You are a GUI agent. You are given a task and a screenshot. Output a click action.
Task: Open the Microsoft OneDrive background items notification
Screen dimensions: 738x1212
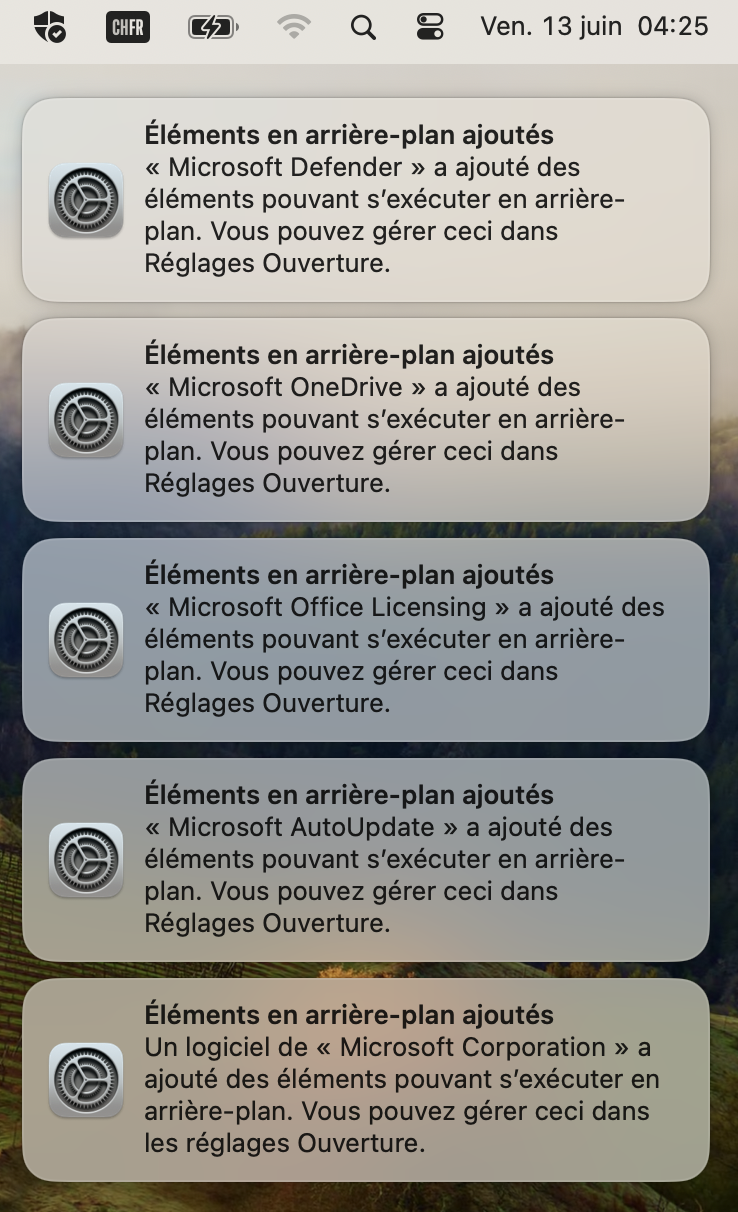[x=366, y=420]
